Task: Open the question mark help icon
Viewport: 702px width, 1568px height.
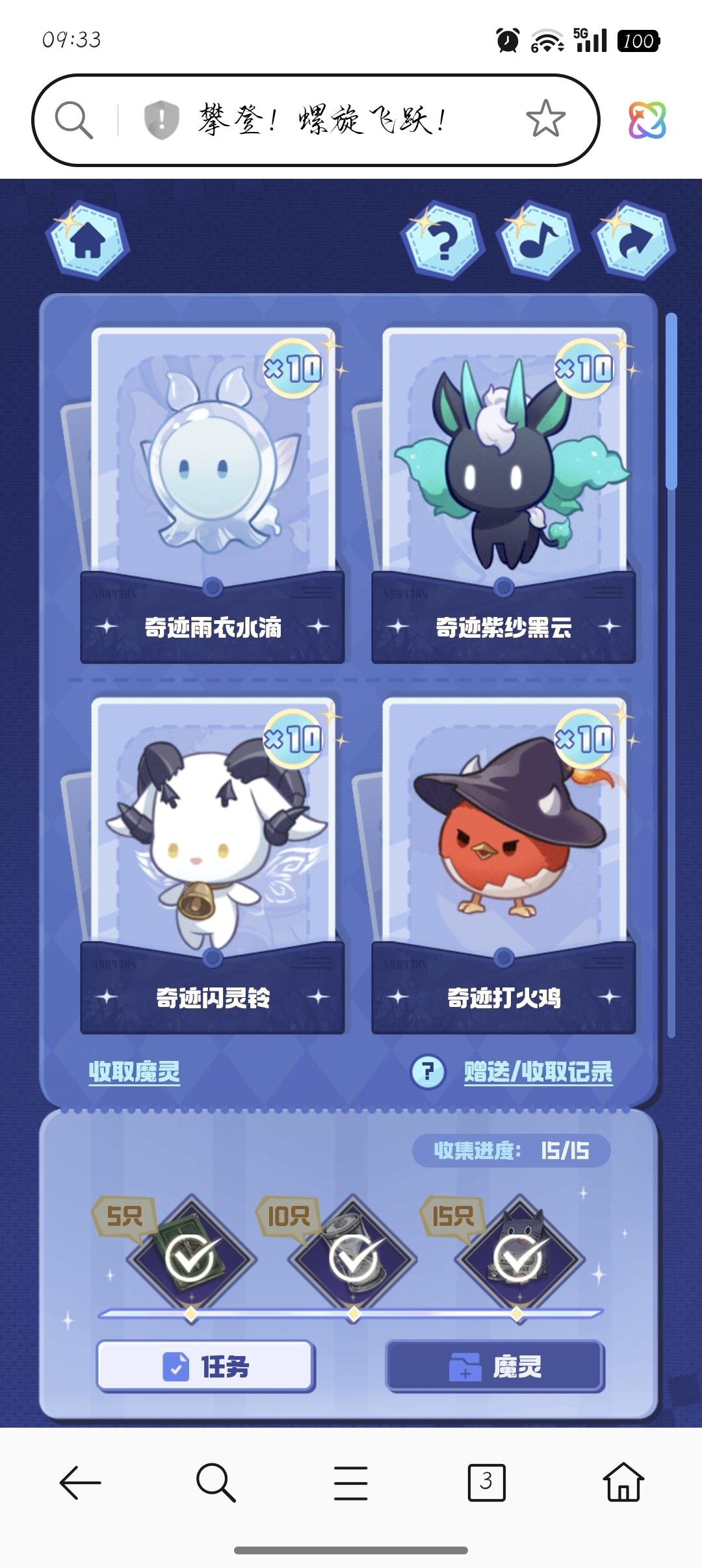Action: 444,241
